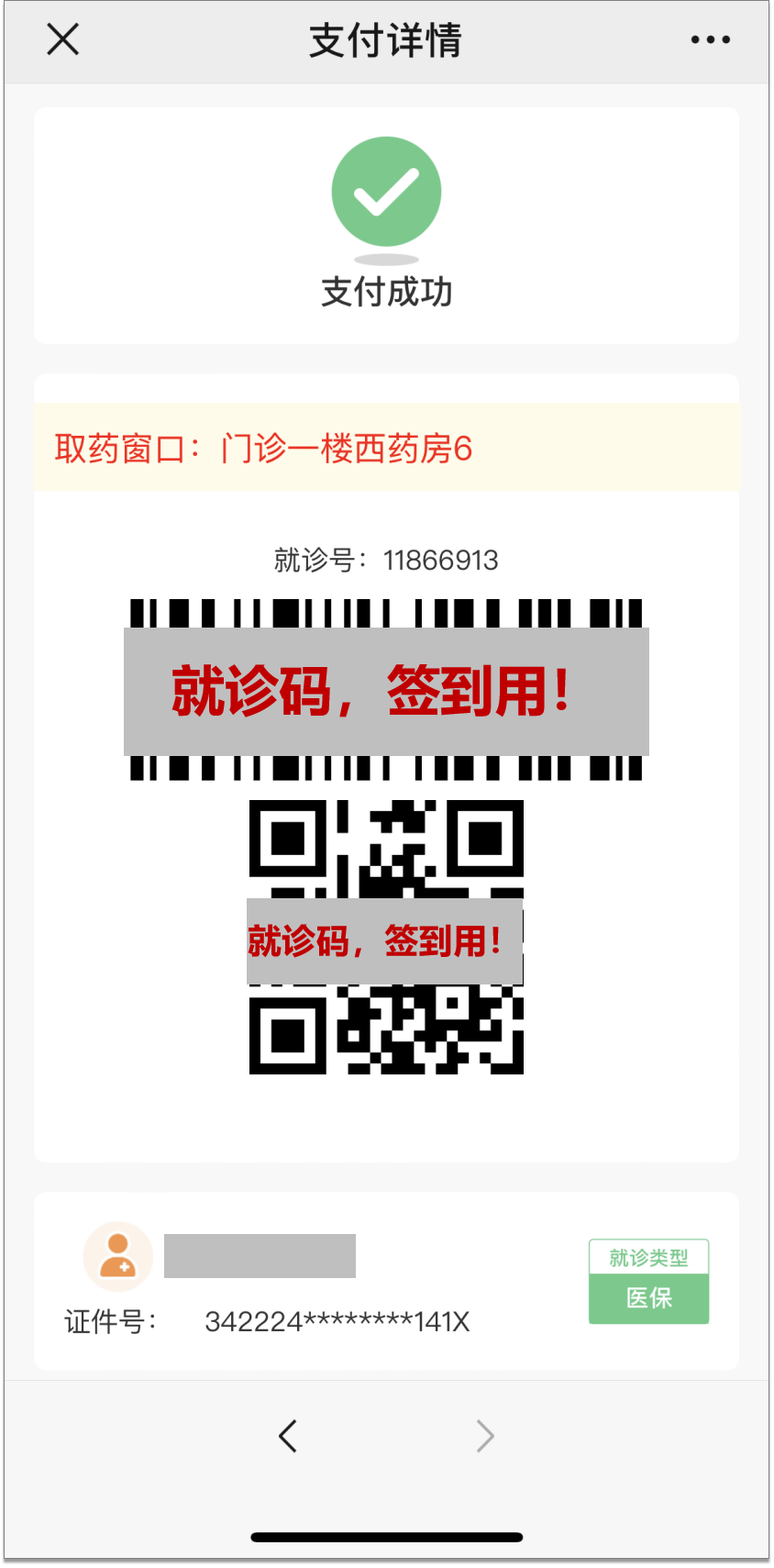Go back with the bottom left arrow
Screen dimensions: 774x1568
[288, 1436]
